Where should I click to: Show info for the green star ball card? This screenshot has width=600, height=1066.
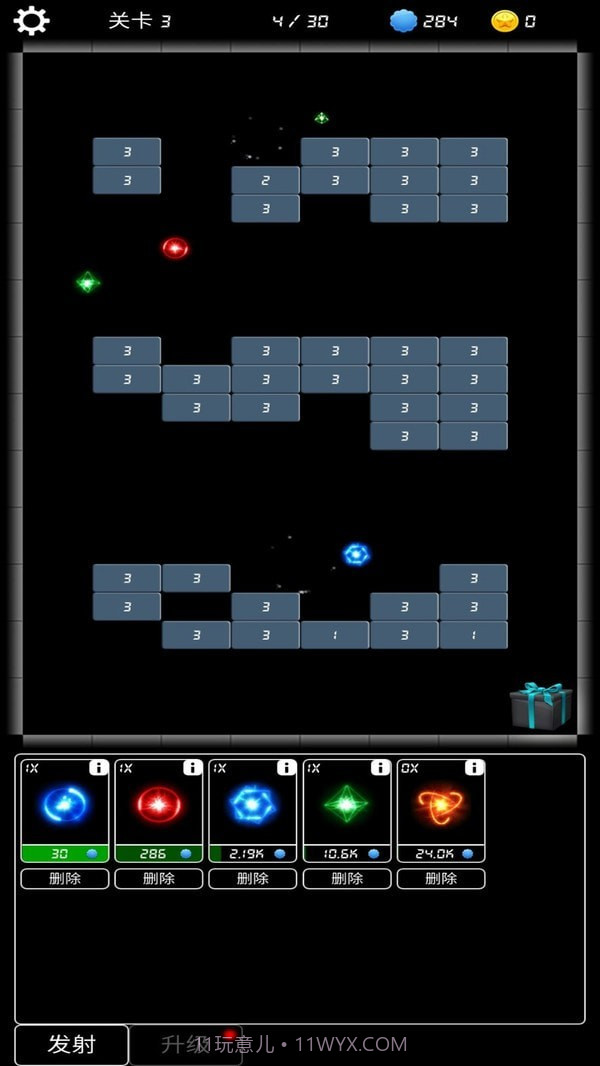point(380,768)
